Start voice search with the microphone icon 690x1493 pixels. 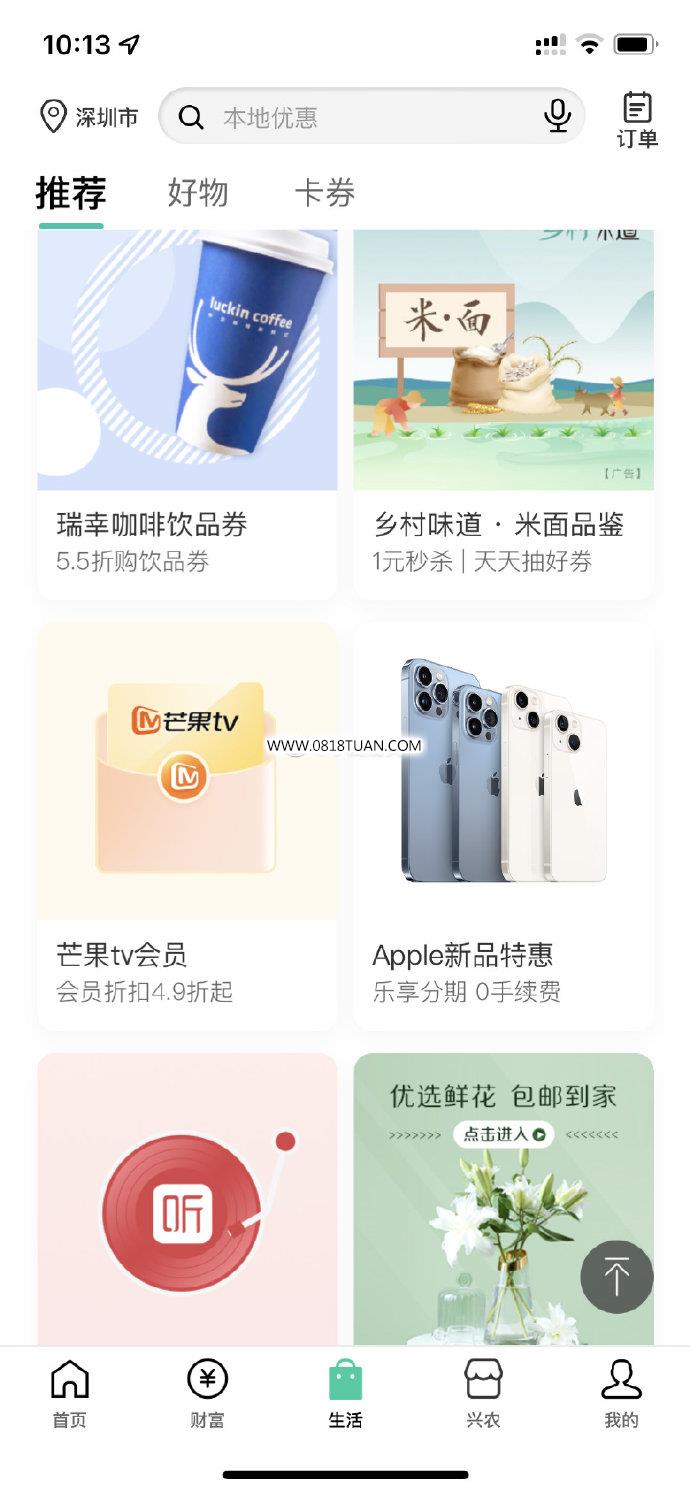point(557,117)
